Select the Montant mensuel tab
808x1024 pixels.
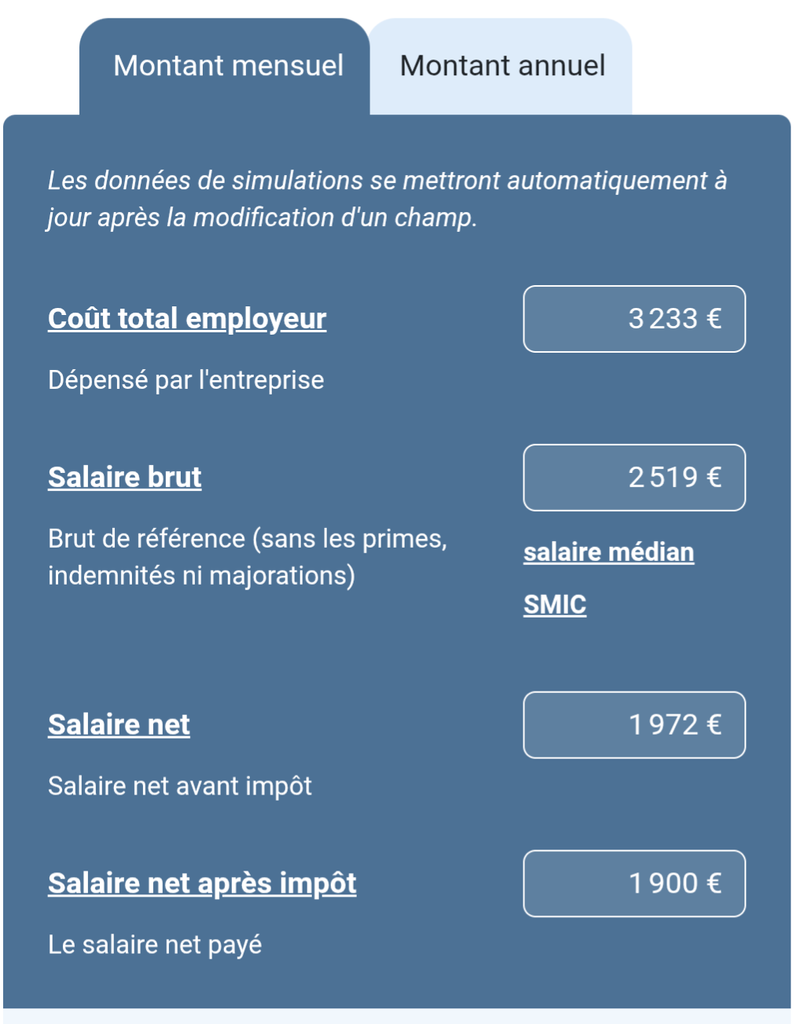click(228, 66)
